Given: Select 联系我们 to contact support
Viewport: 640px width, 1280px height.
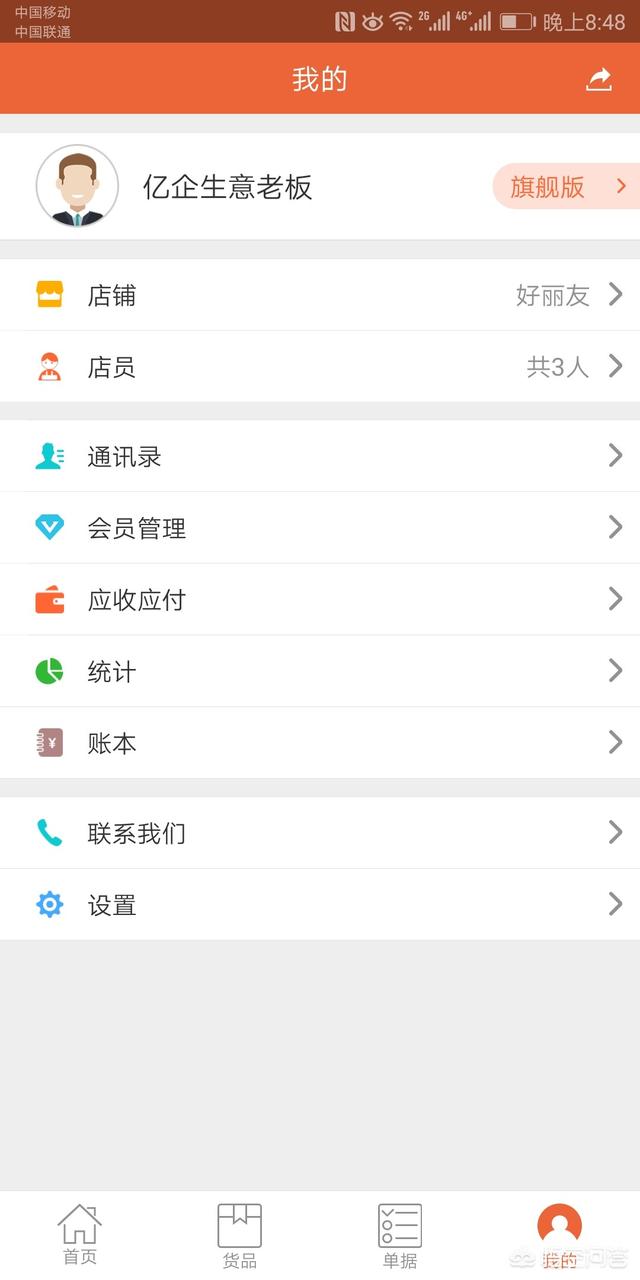Looking at the screenshot, I should (320, 833).
